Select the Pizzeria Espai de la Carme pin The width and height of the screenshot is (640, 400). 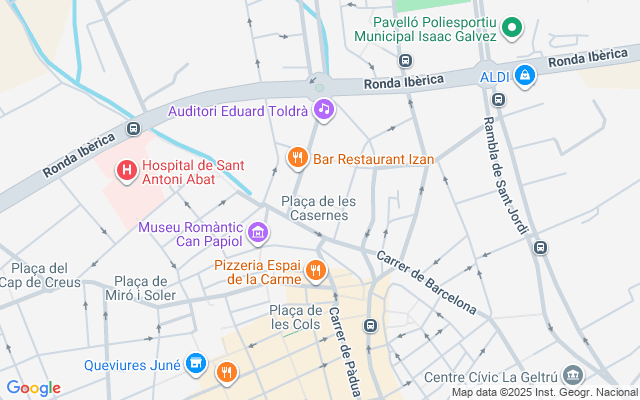(316, 270)
